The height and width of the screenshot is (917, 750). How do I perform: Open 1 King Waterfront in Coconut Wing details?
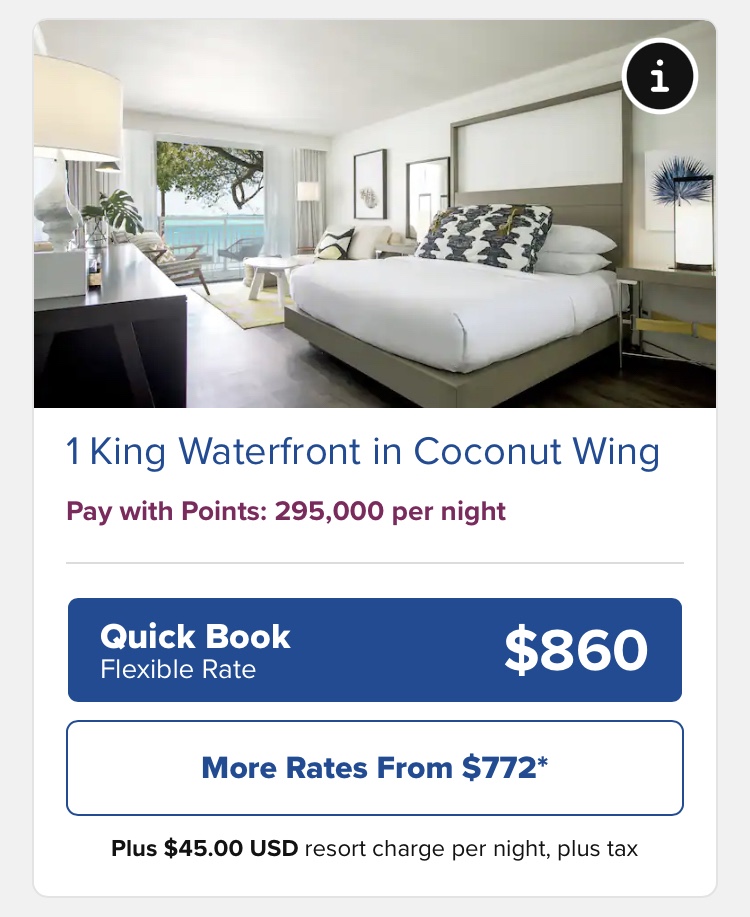pos(363,452)
